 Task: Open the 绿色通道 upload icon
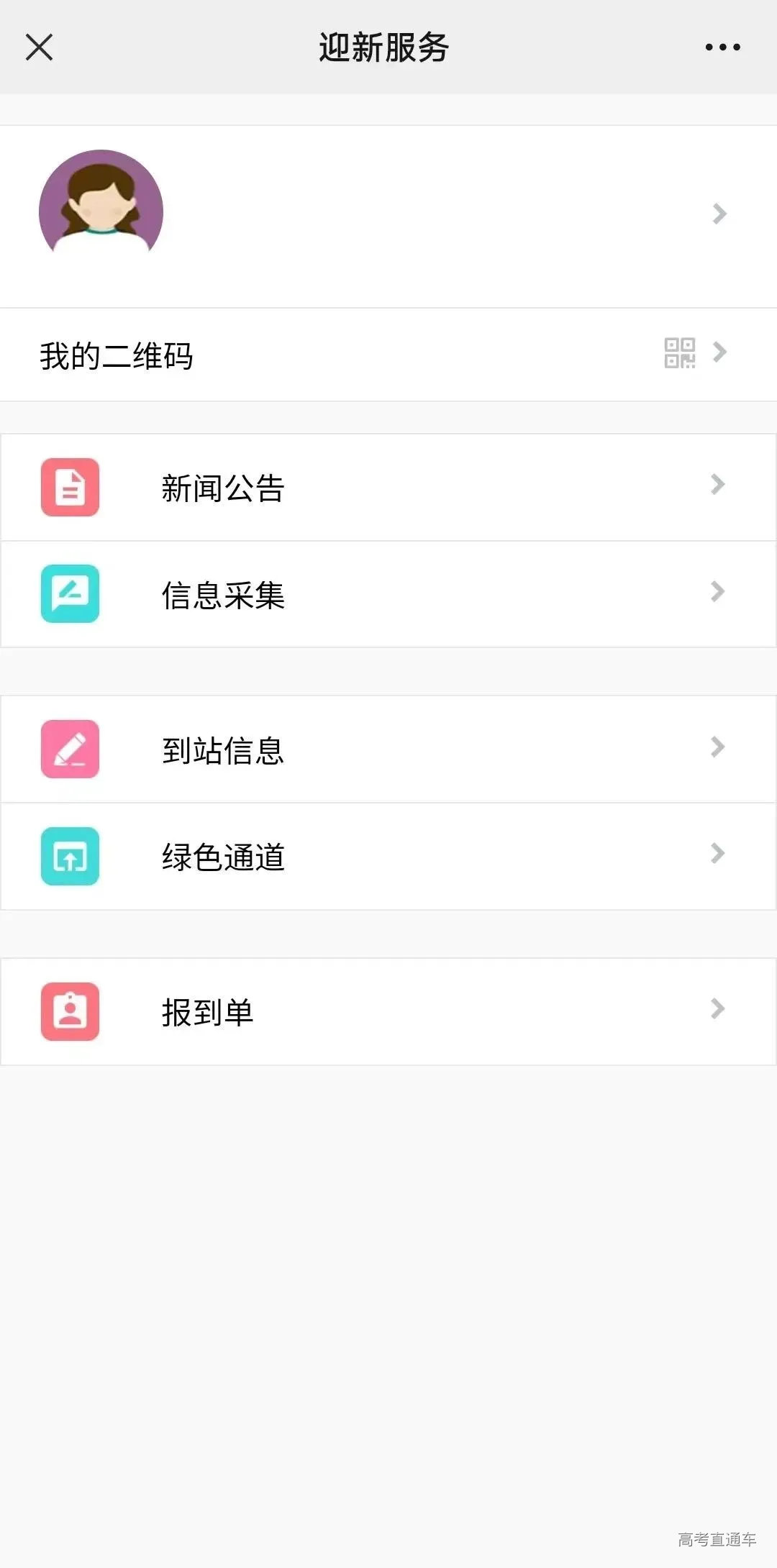point(70,856)
